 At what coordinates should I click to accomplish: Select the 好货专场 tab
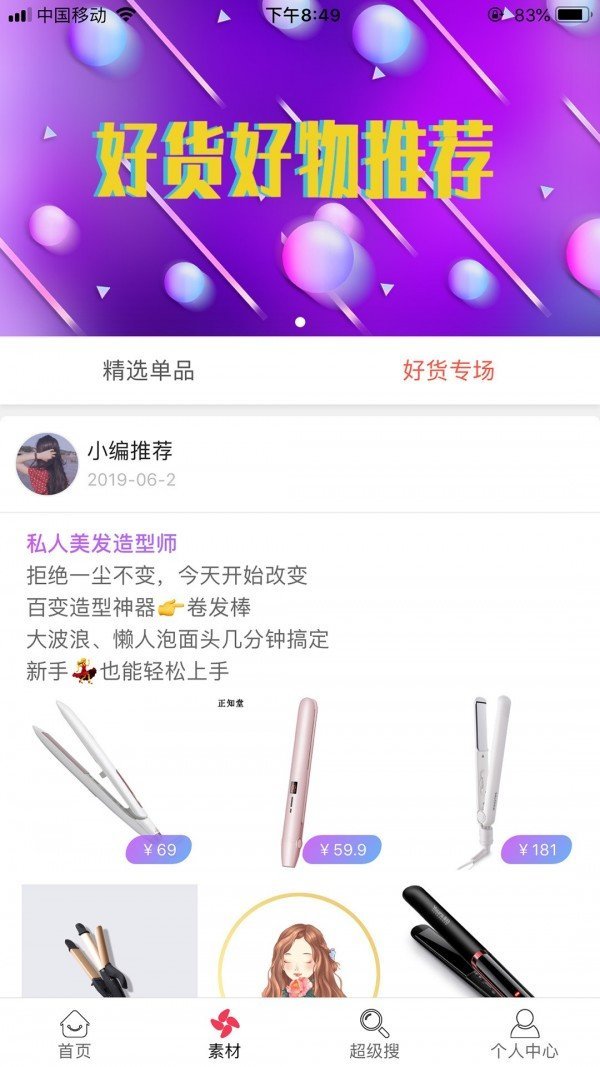[x=448, y=371]
